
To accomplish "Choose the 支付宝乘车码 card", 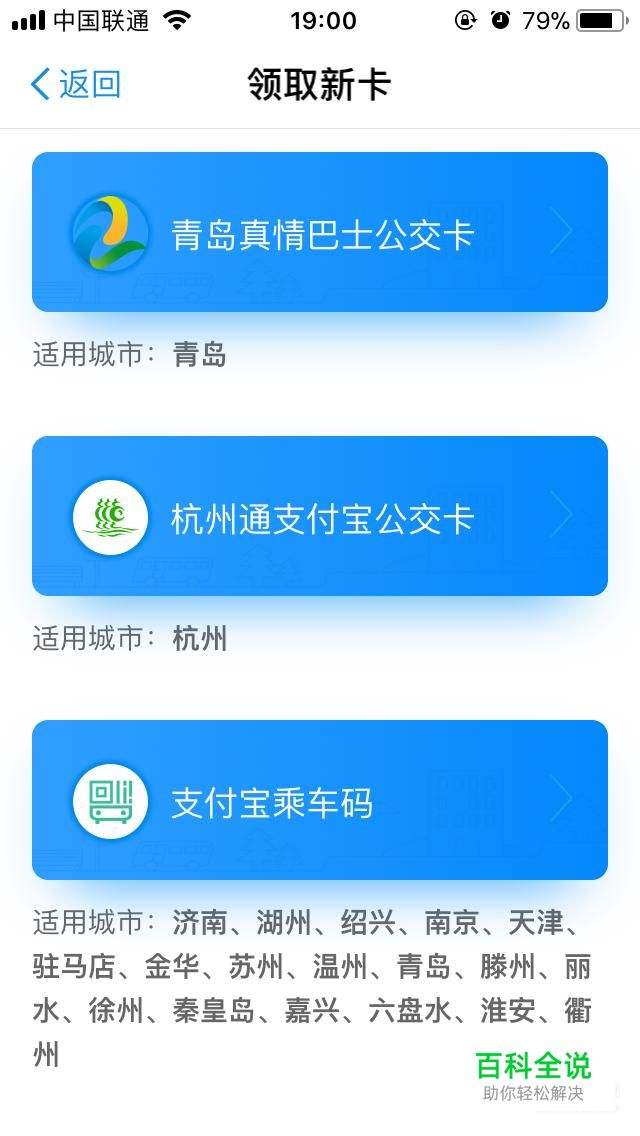I will pyautogui.click(x=320, y=801).
